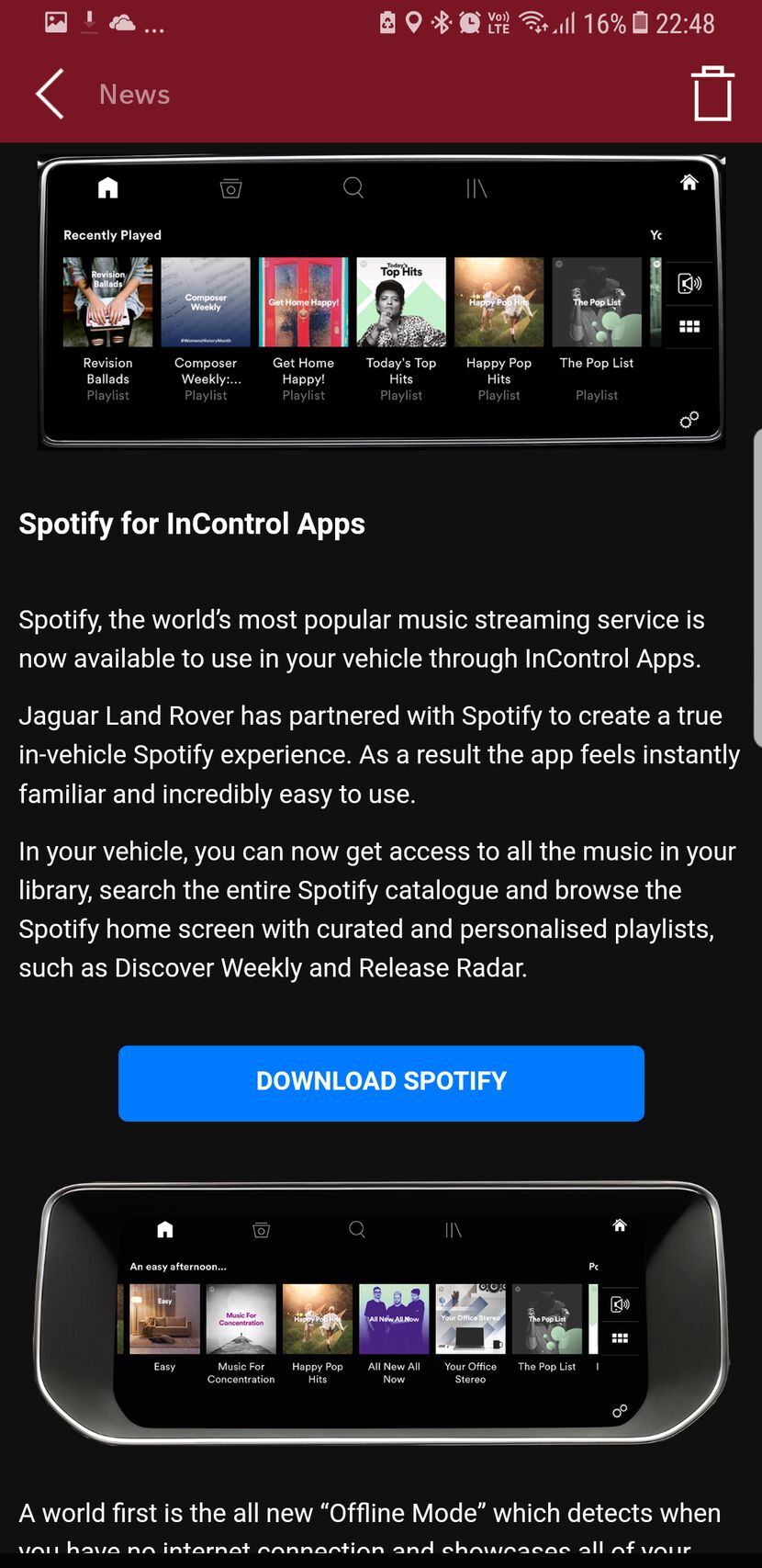The image size is (762, 1568).
Task: Tap the Download Spotify button
Action: click(x=381, y=1082)
